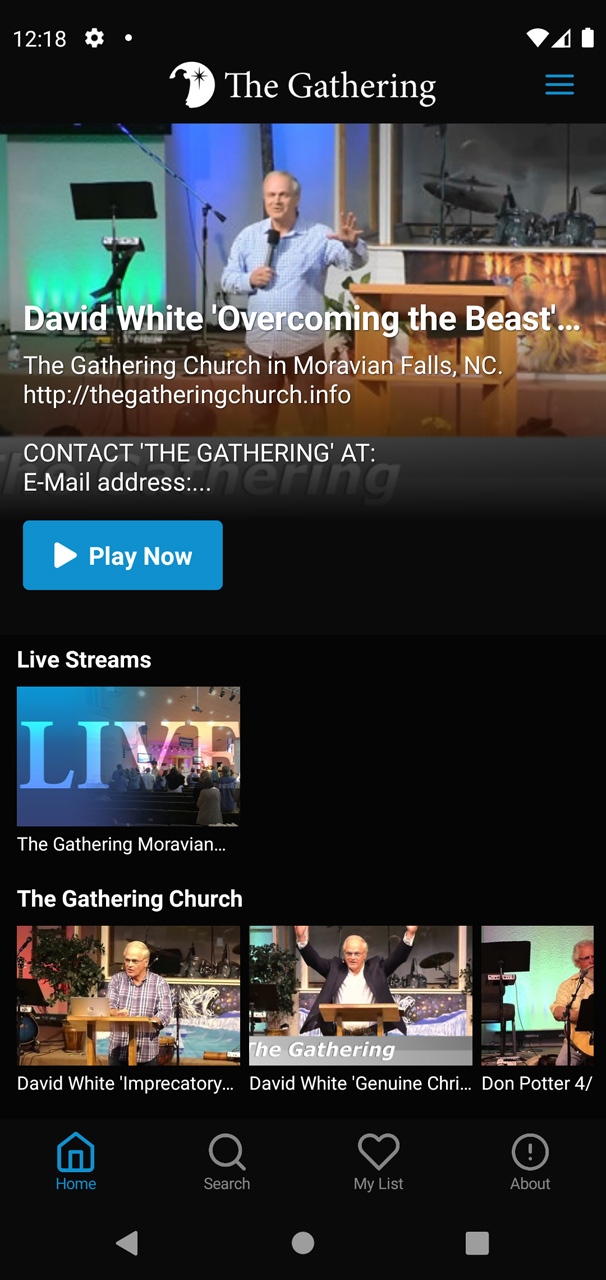Select the Home tab

coord(76,1163)
